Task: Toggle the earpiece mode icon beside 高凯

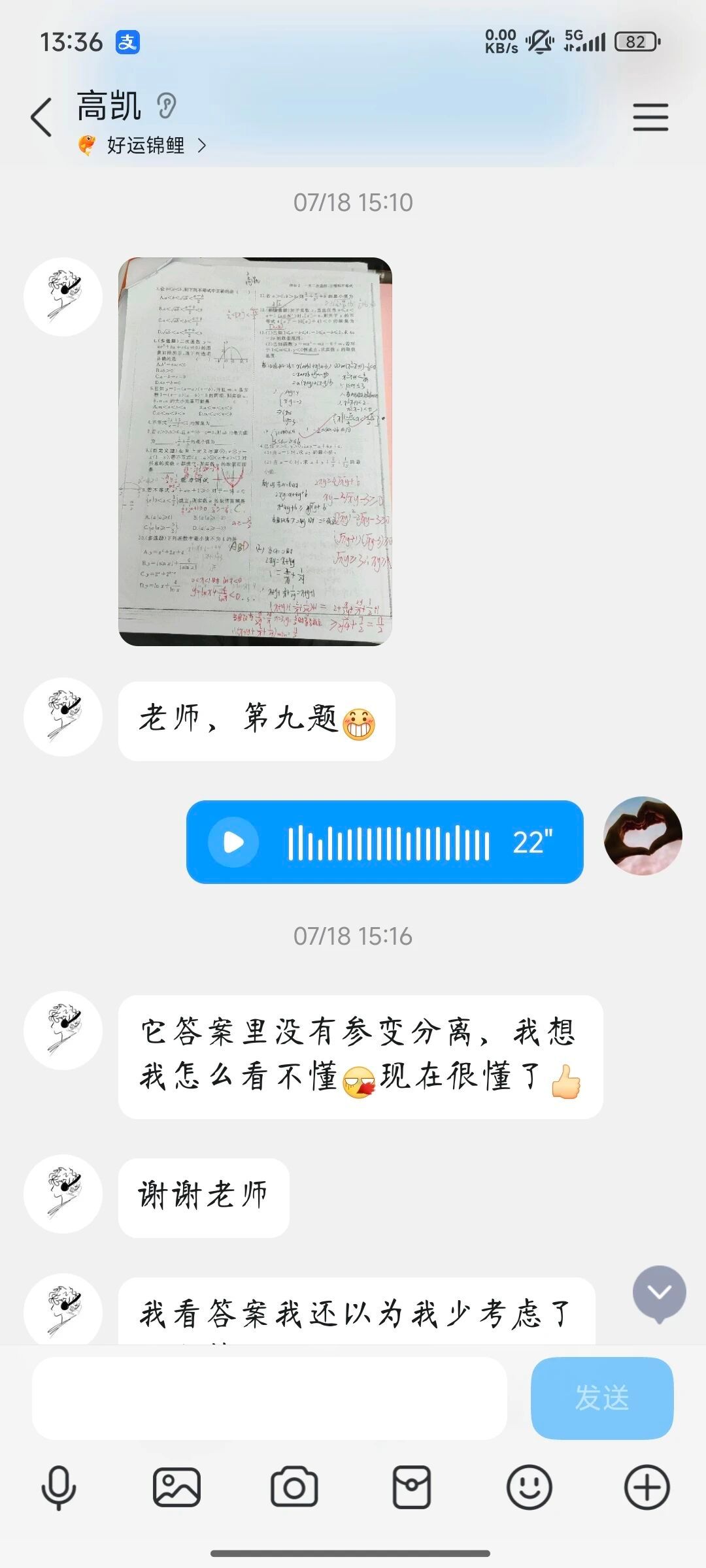Action: pos(167,106)
